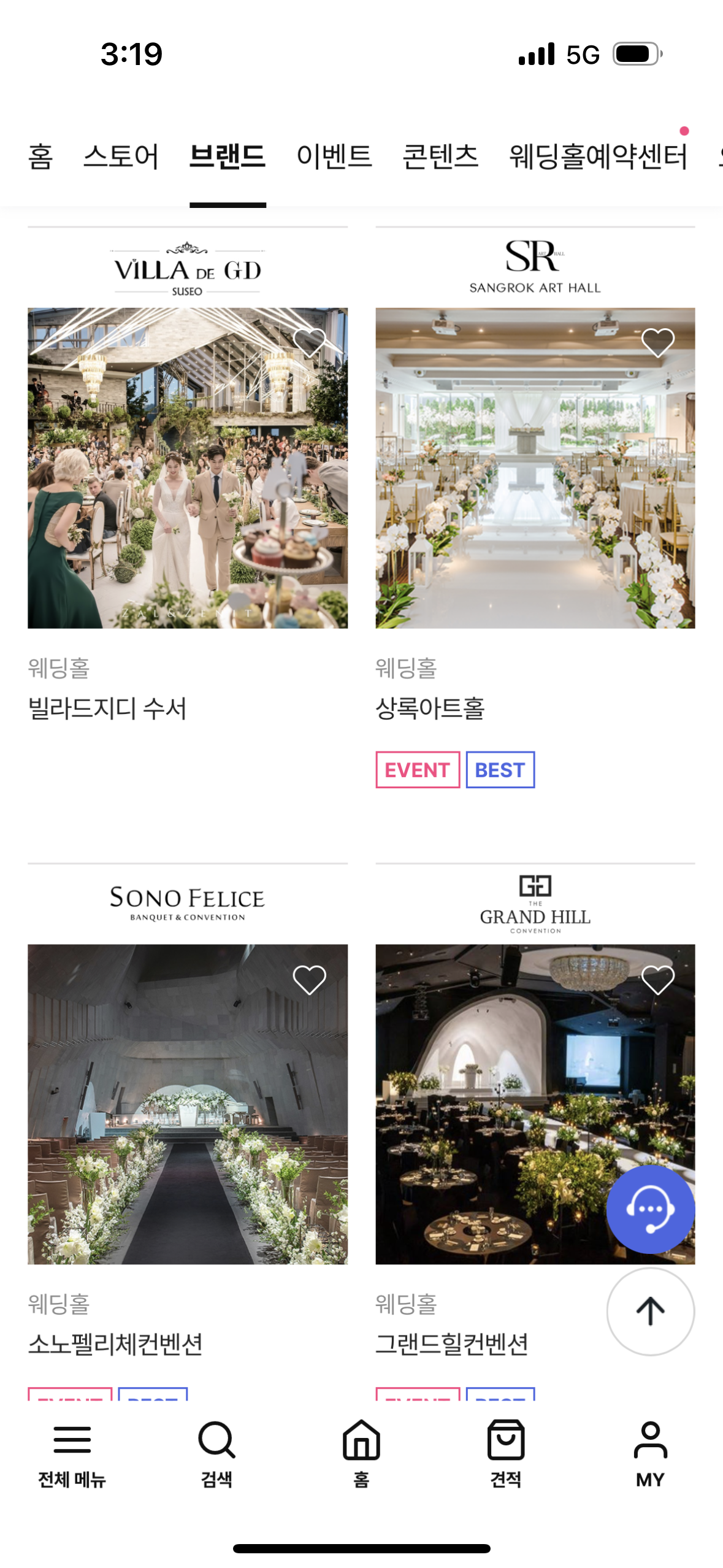723x1568 pixels.
Task: Like 상록아트홀 with the heart icon
Action: pos(657,342)
